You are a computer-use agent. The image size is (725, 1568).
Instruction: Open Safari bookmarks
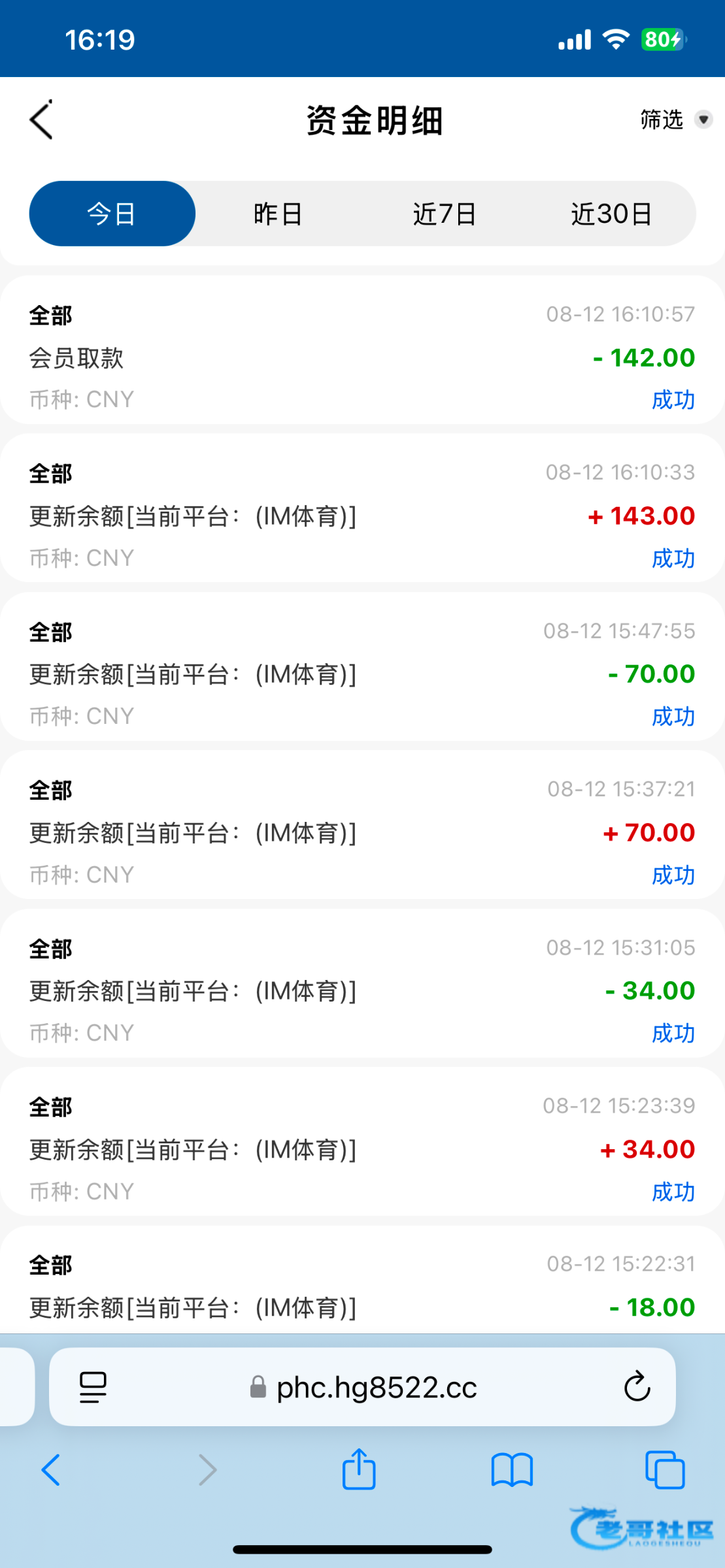coord(512,1470)
